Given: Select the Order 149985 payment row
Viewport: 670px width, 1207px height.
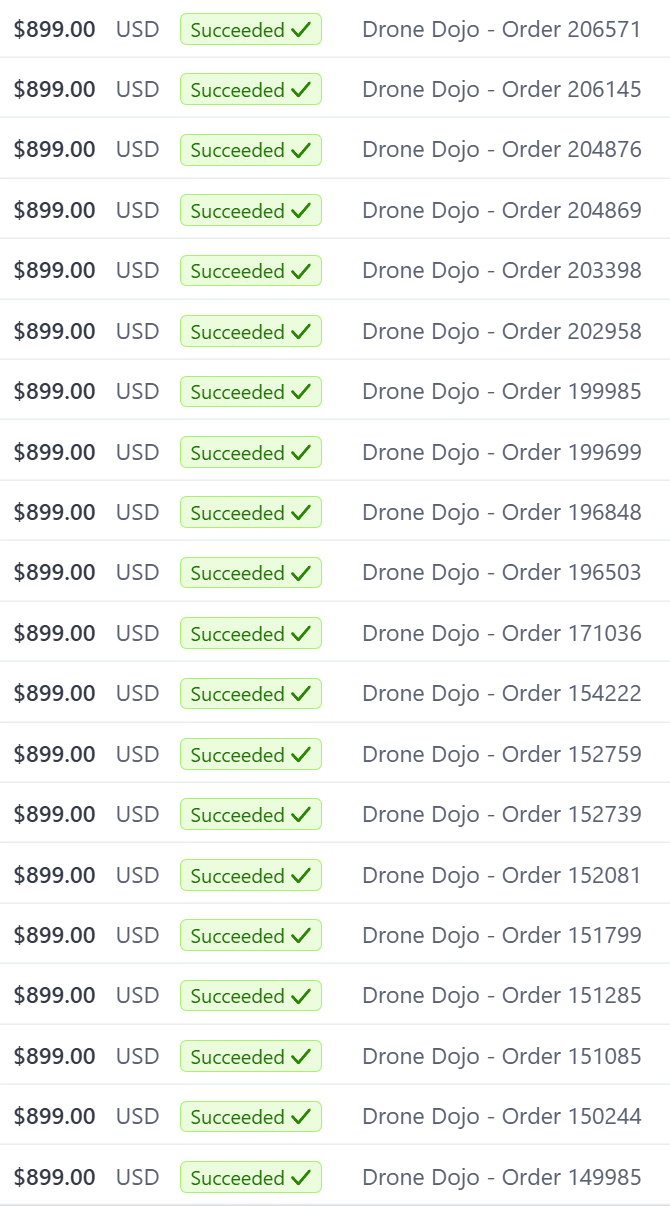Looking at the screenshot, I should tap(335, 1176).
